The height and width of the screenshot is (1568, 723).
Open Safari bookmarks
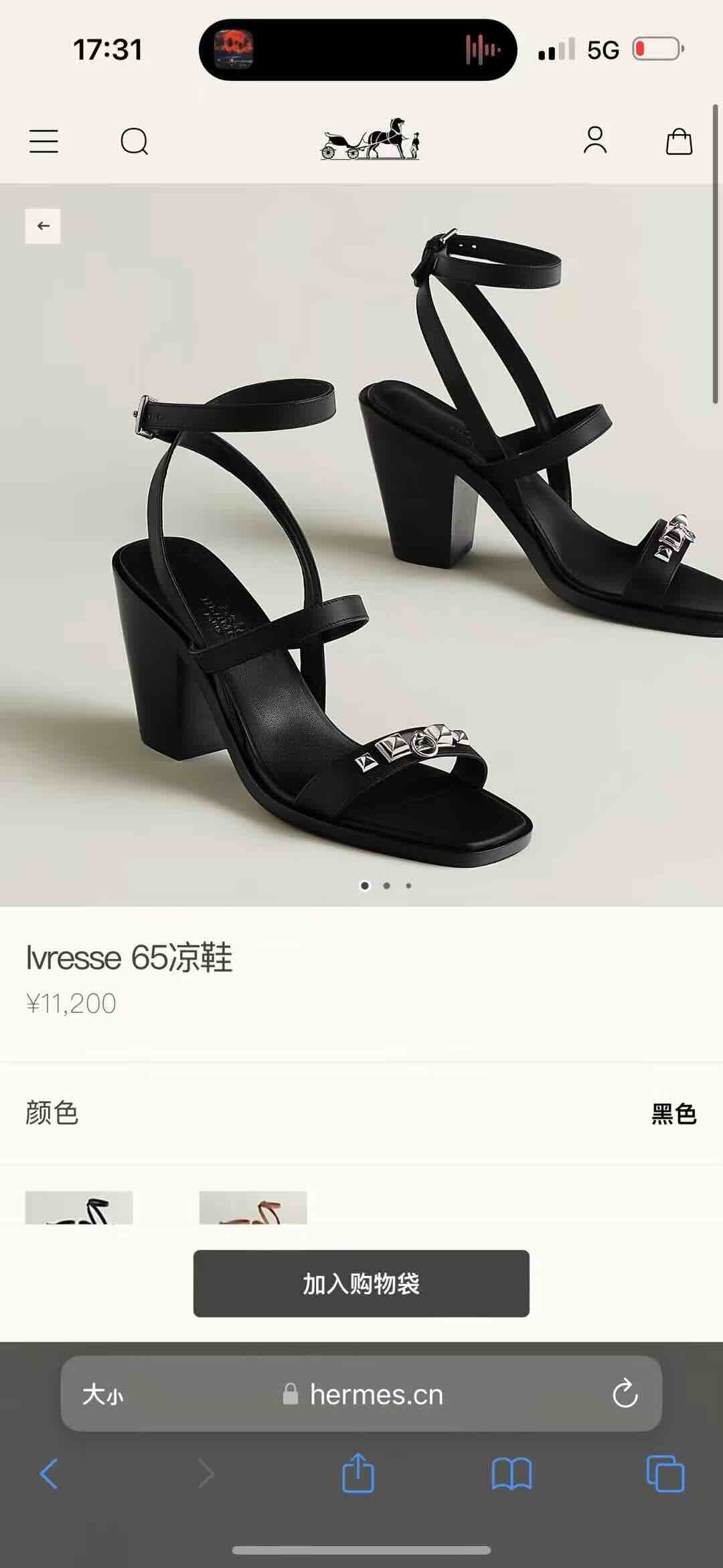511,1474
